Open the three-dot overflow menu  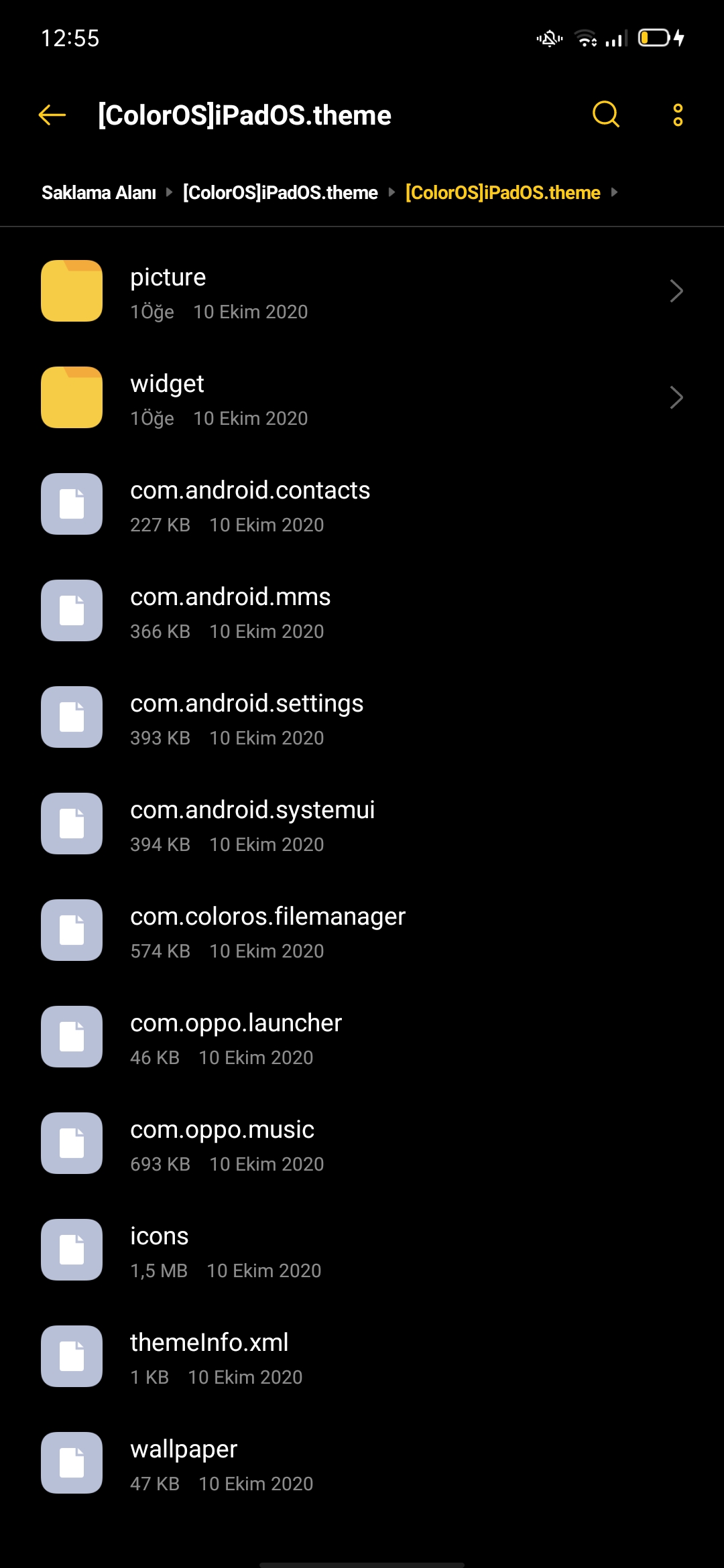coord(678,115)
